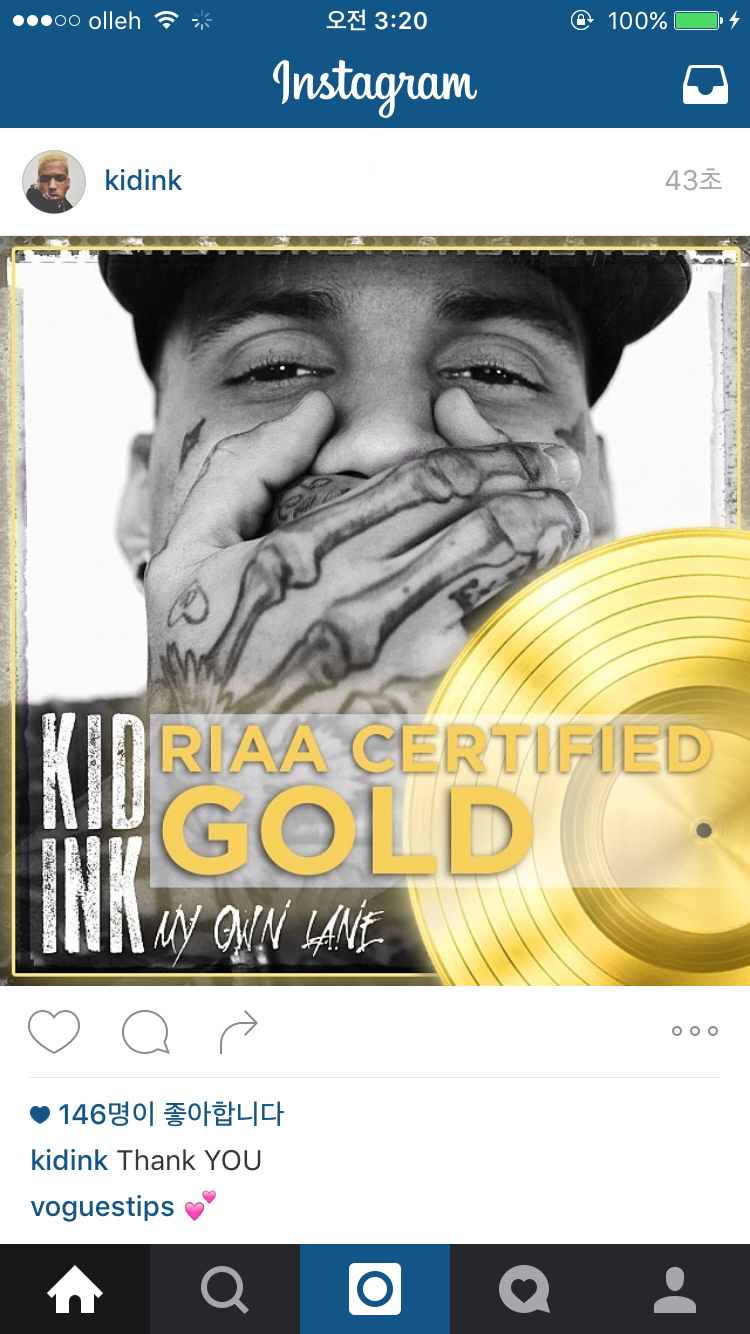750x1334 pixels.
Task: Open the RIAA Certified Gold post image
Action: (375, 610)
